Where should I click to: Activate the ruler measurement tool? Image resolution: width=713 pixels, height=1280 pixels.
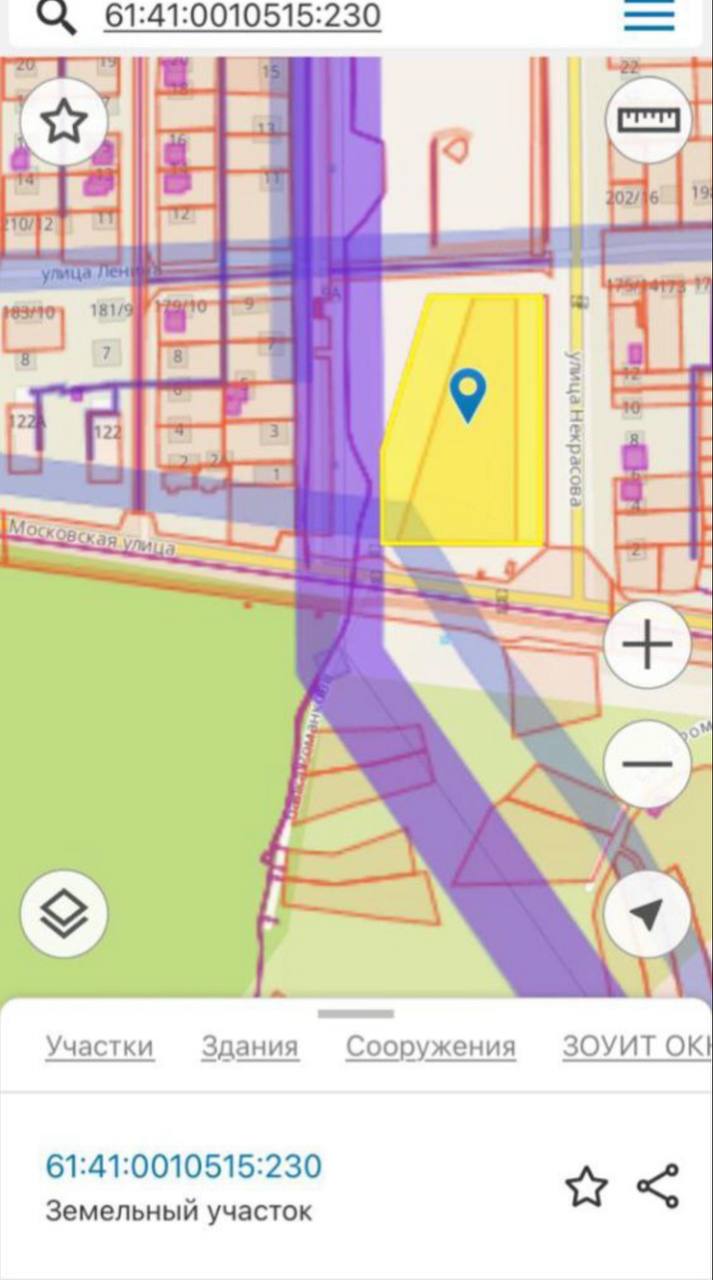649,120
